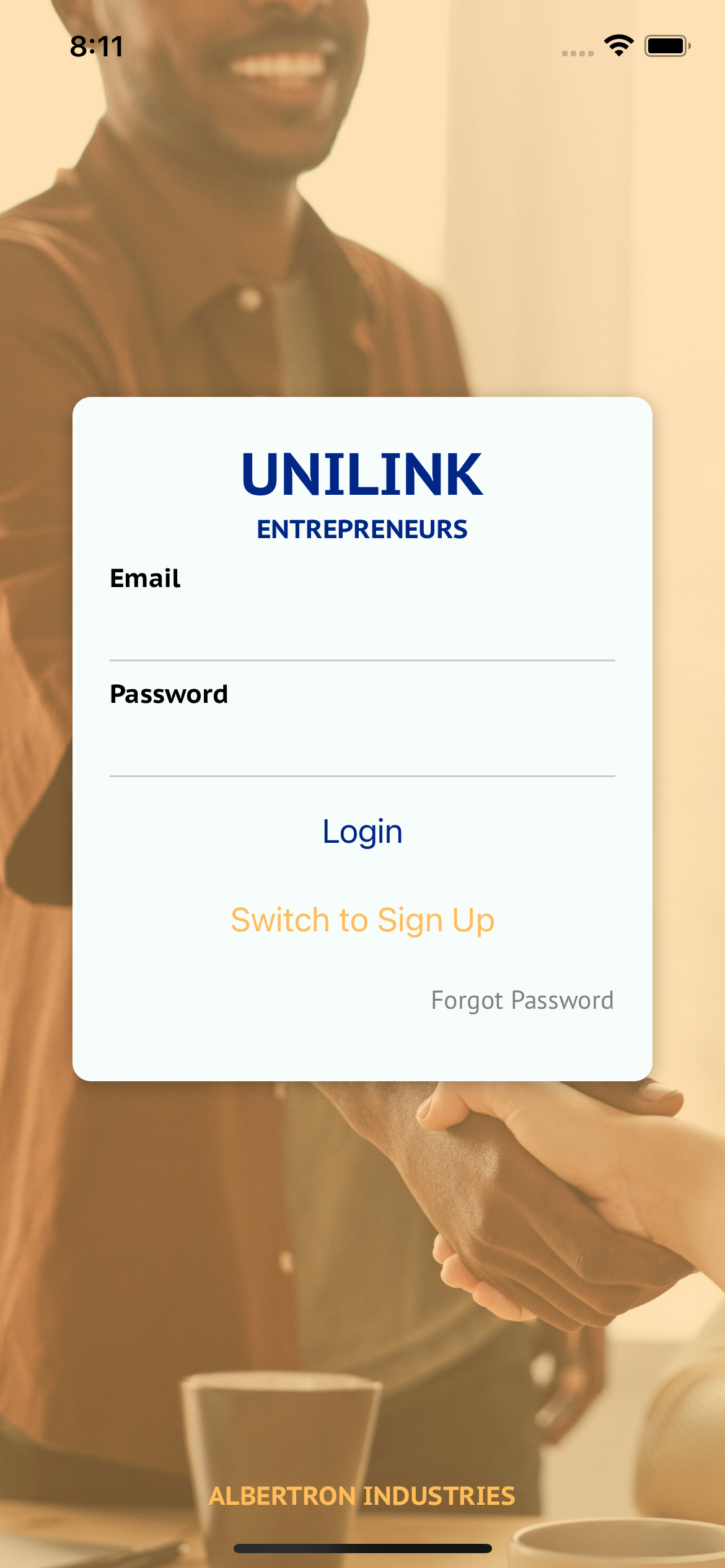Viewport: 725px width, 1568px height.
Task: Tap the Login button
Action: (362, 832)
